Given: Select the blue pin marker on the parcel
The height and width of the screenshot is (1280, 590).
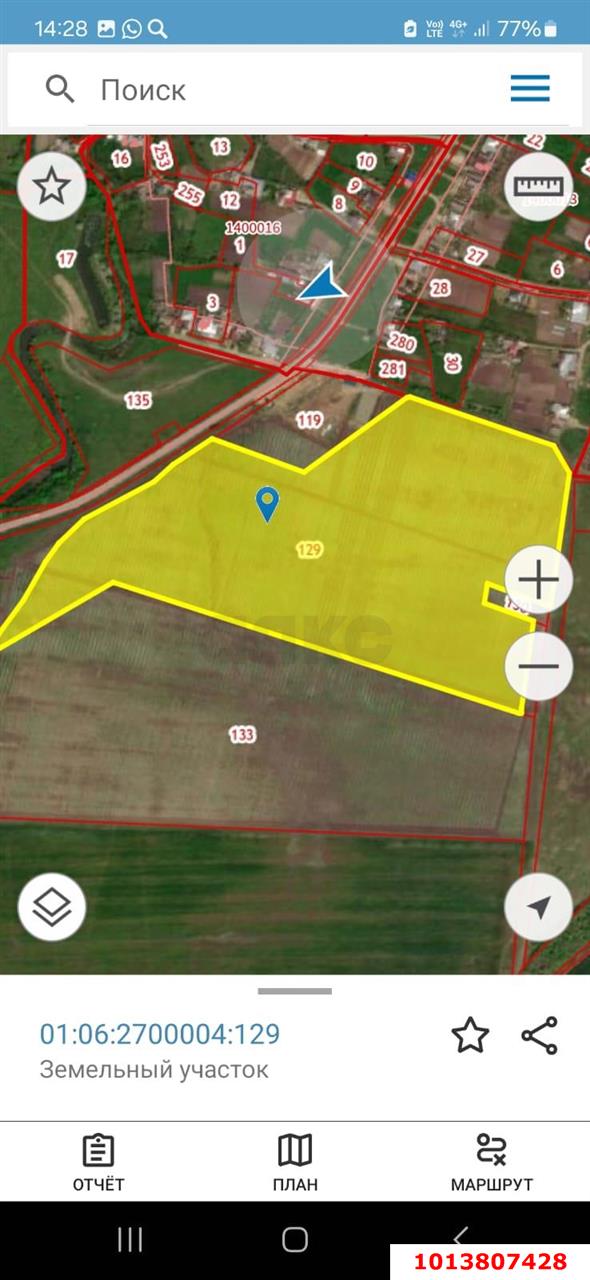Looking at the screenshot, I should coord(267,504).
